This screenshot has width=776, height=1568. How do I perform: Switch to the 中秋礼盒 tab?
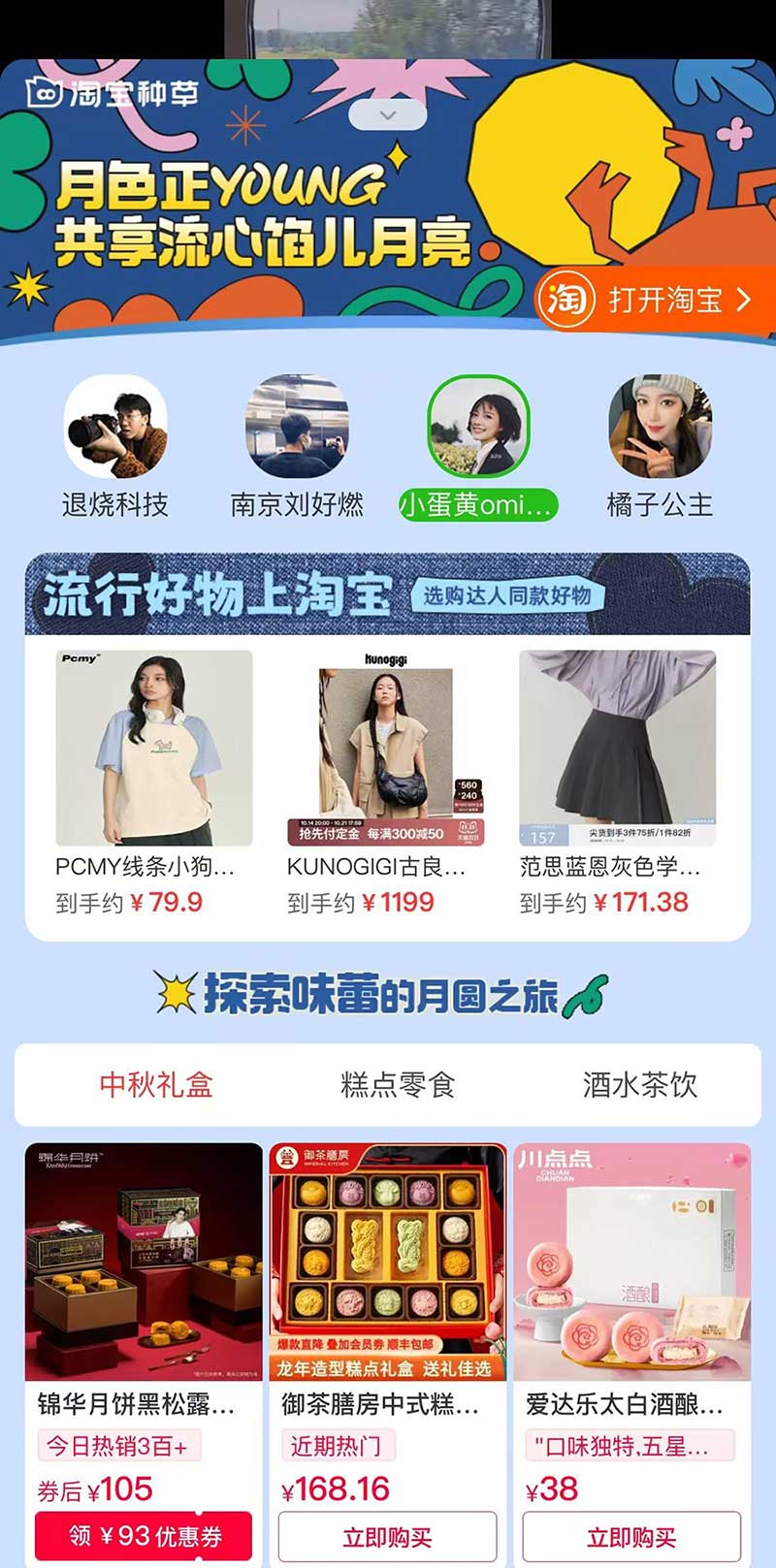[x=156, y=1084]
